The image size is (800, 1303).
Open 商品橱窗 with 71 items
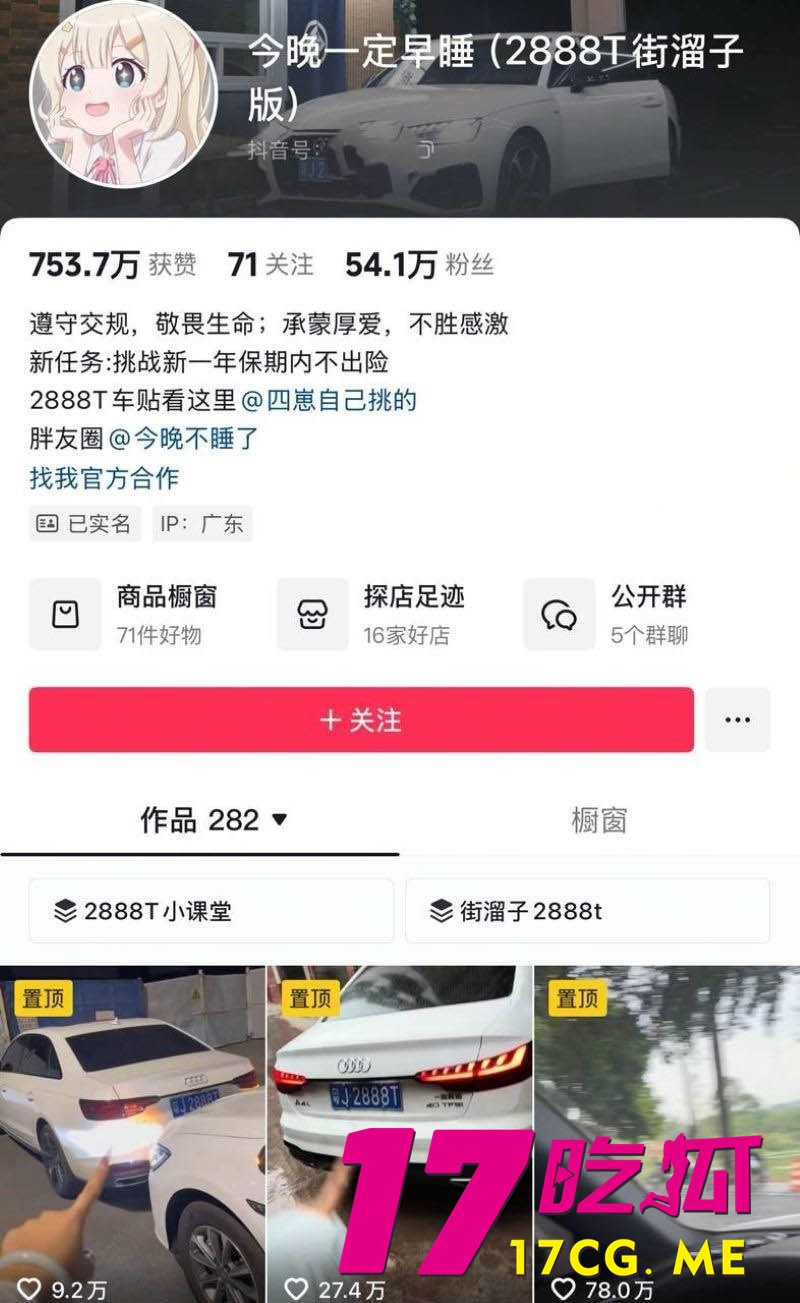coord(124,614)
